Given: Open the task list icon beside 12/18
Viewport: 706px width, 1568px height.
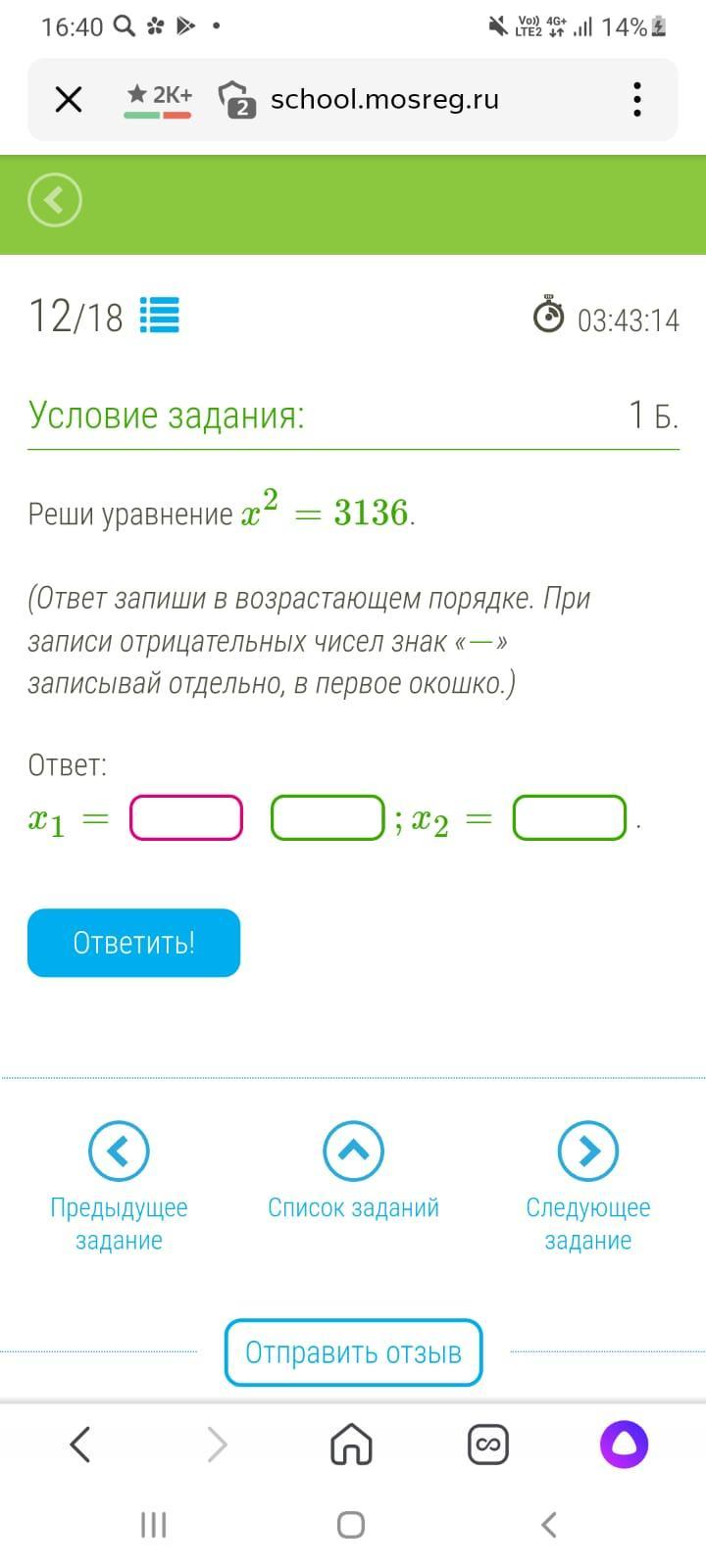Looking at the screenshot, I should (x=160, y=316).
